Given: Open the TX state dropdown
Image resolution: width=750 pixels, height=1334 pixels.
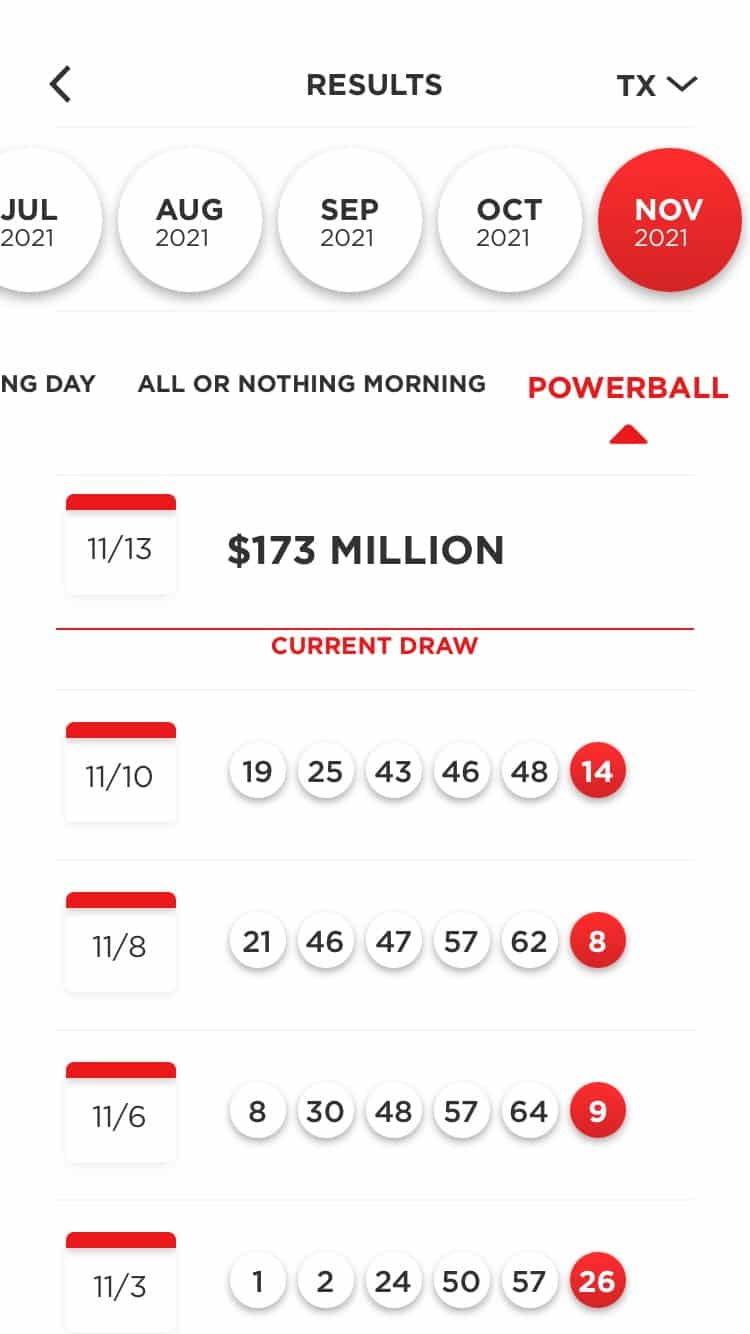Looking at the screenshot, I should pyautogui.click(x=656, y=85).
